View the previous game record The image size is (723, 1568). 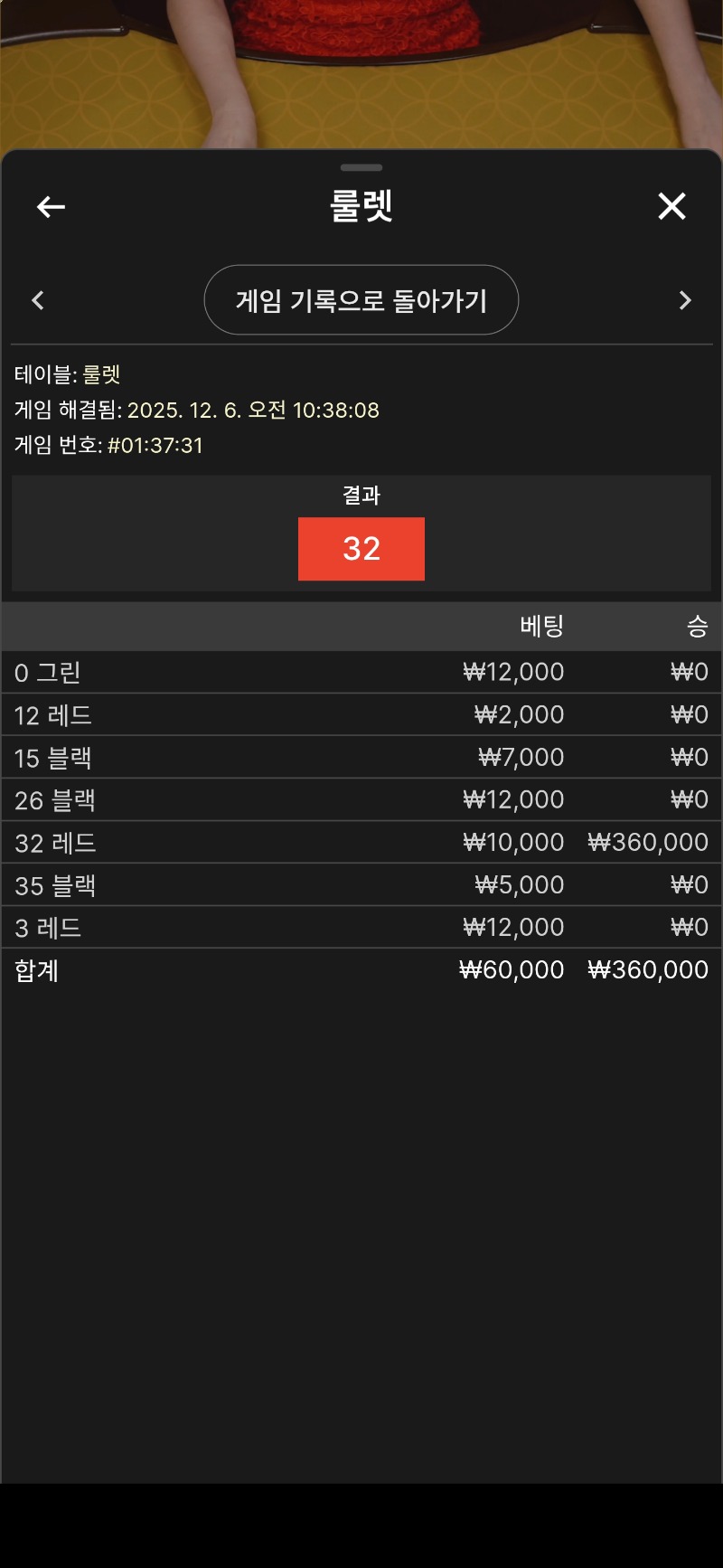point(38,300)
